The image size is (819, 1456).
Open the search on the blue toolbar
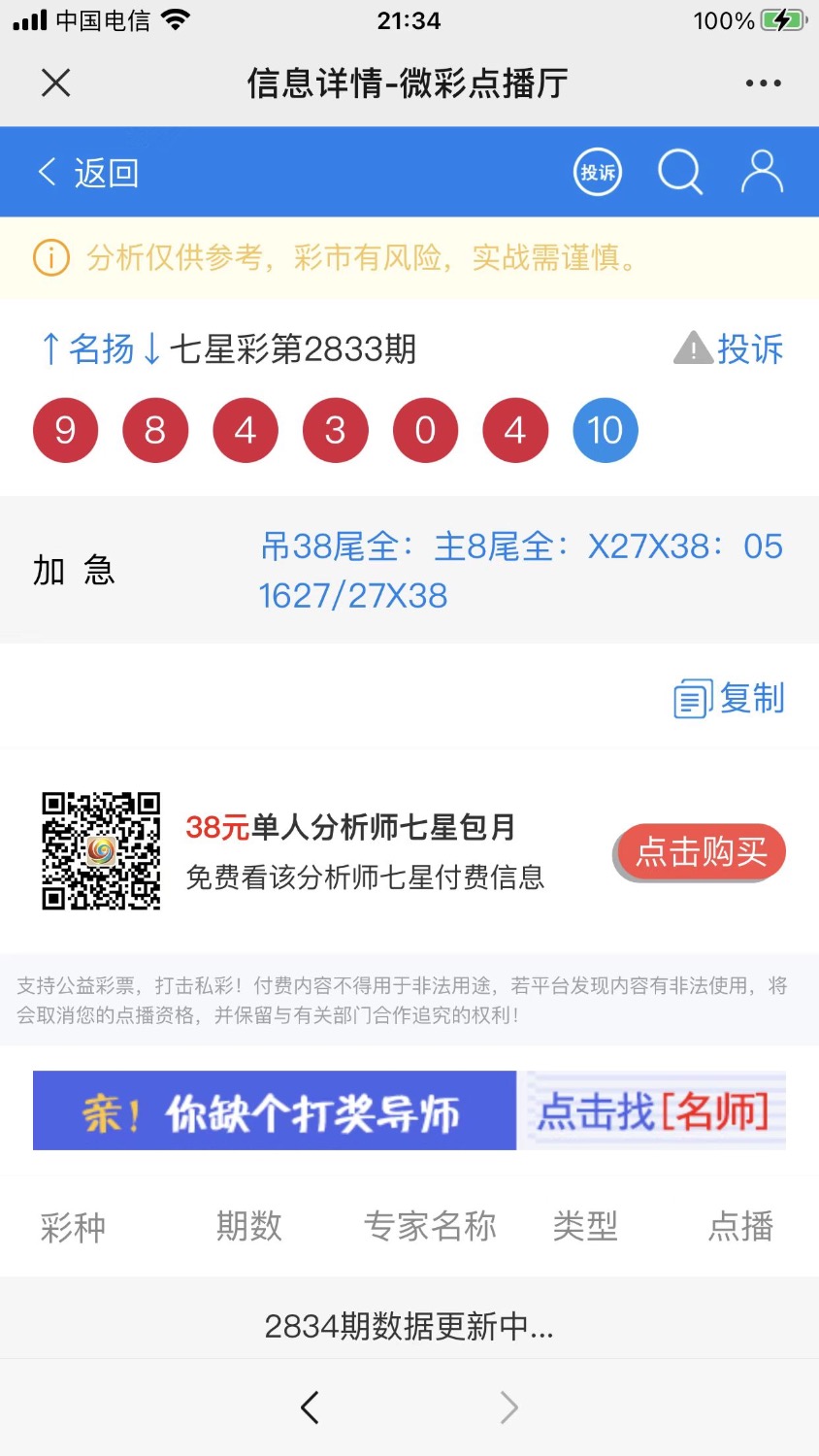coord(680,171)
